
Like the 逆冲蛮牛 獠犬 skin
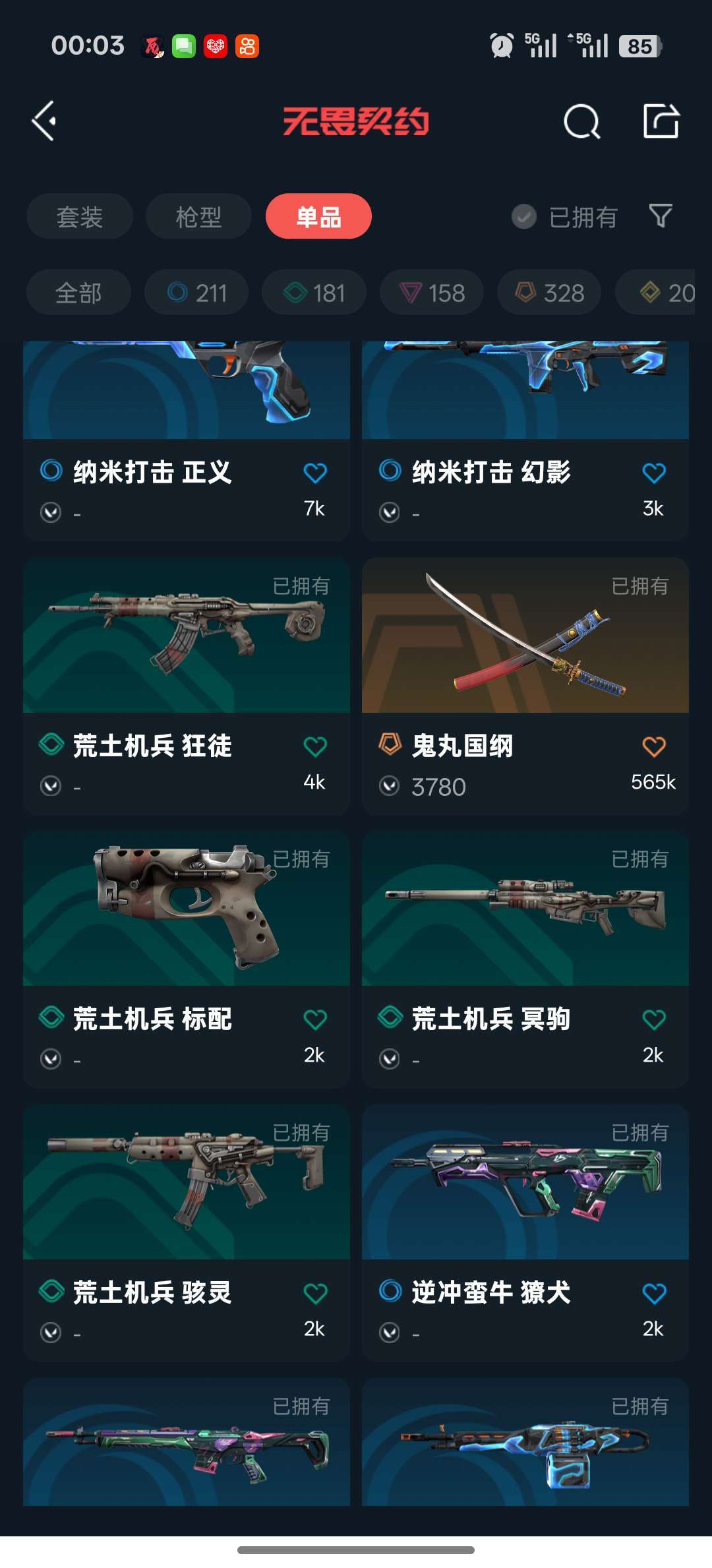point(653,1293)
